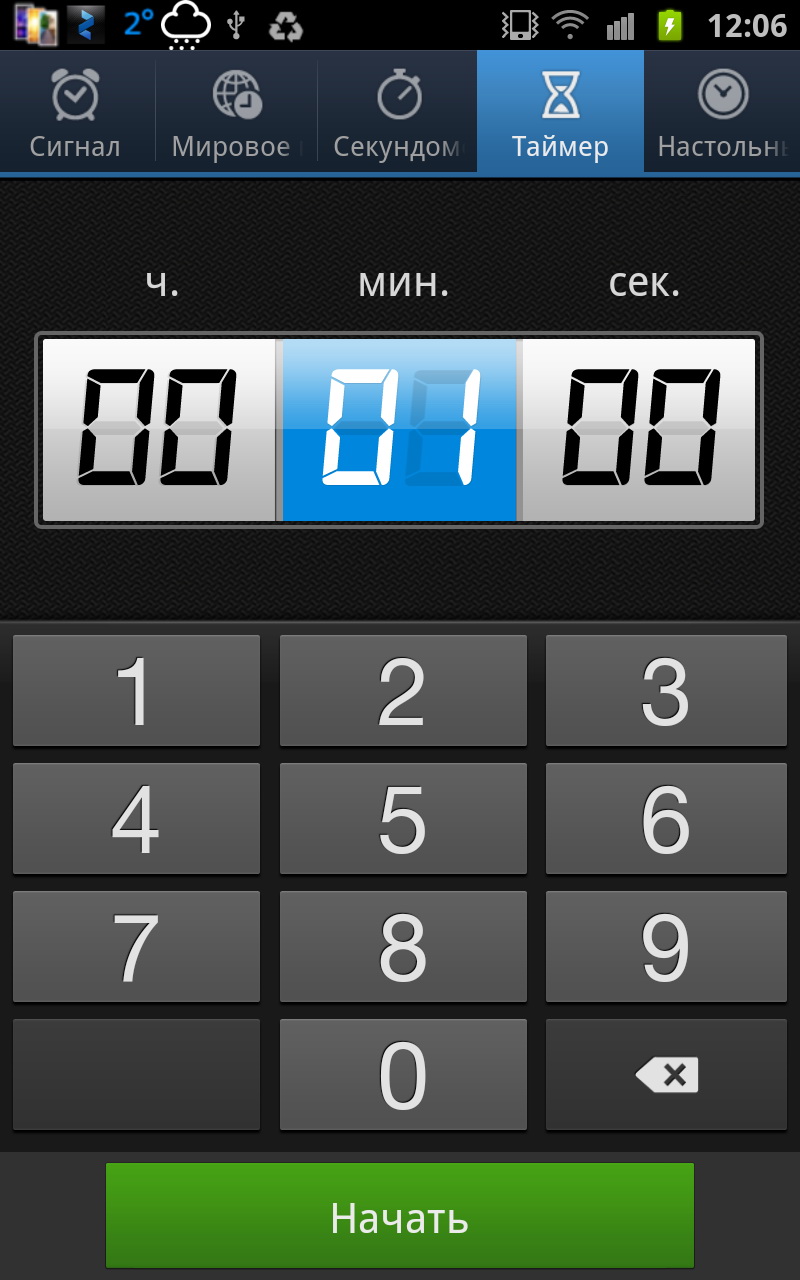800x1280 pixels.
Task: Enter digit 5 on keypad
Action: pyautogui.click(x=403, y=818)
